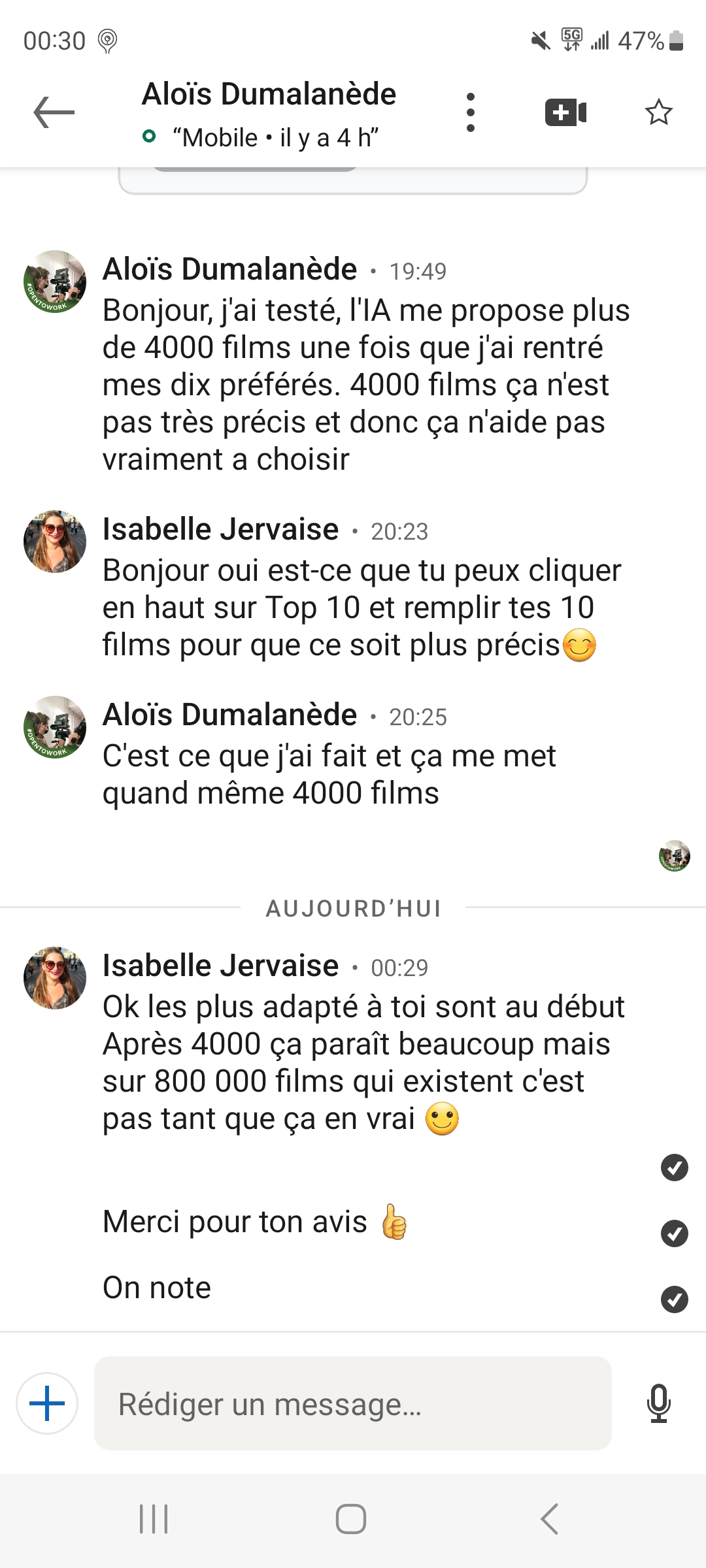Focus the "Rédiger un message…" field

tap(353, 1403)
